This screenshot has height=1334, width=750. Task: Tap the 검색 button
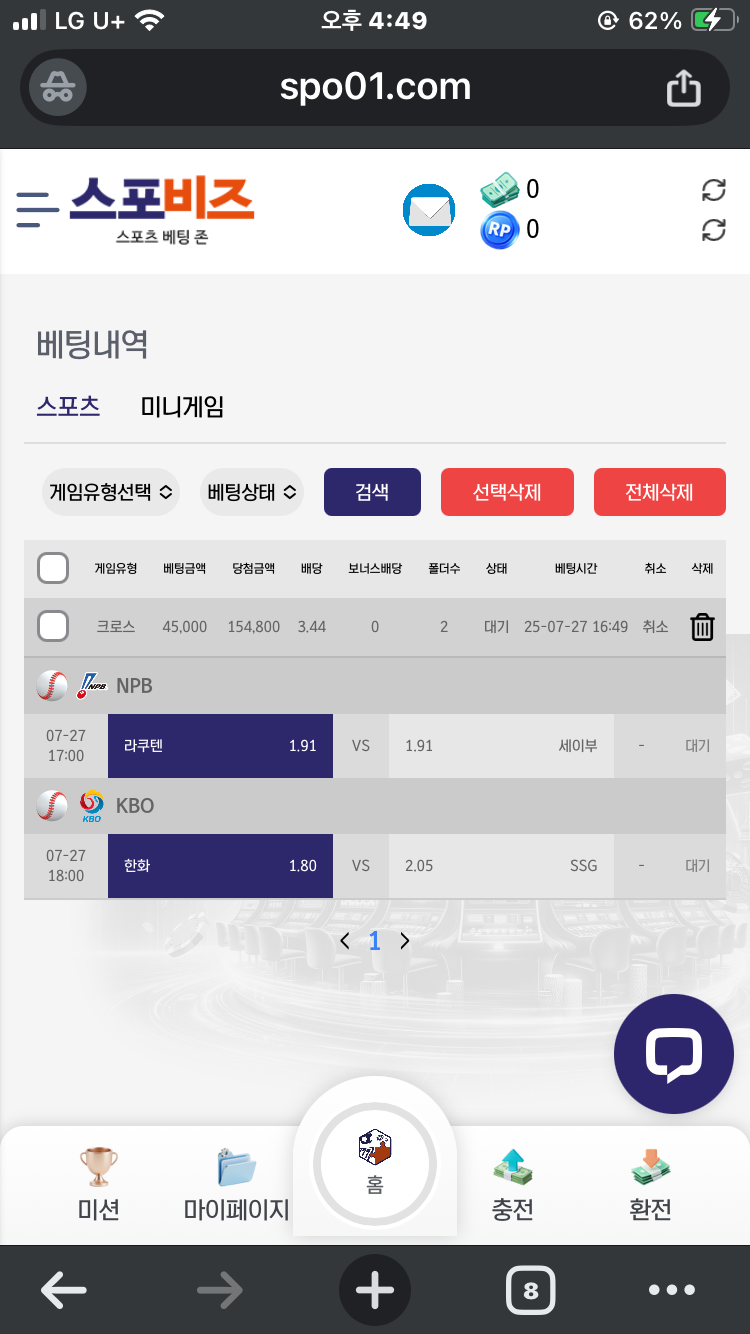point(372,492)
